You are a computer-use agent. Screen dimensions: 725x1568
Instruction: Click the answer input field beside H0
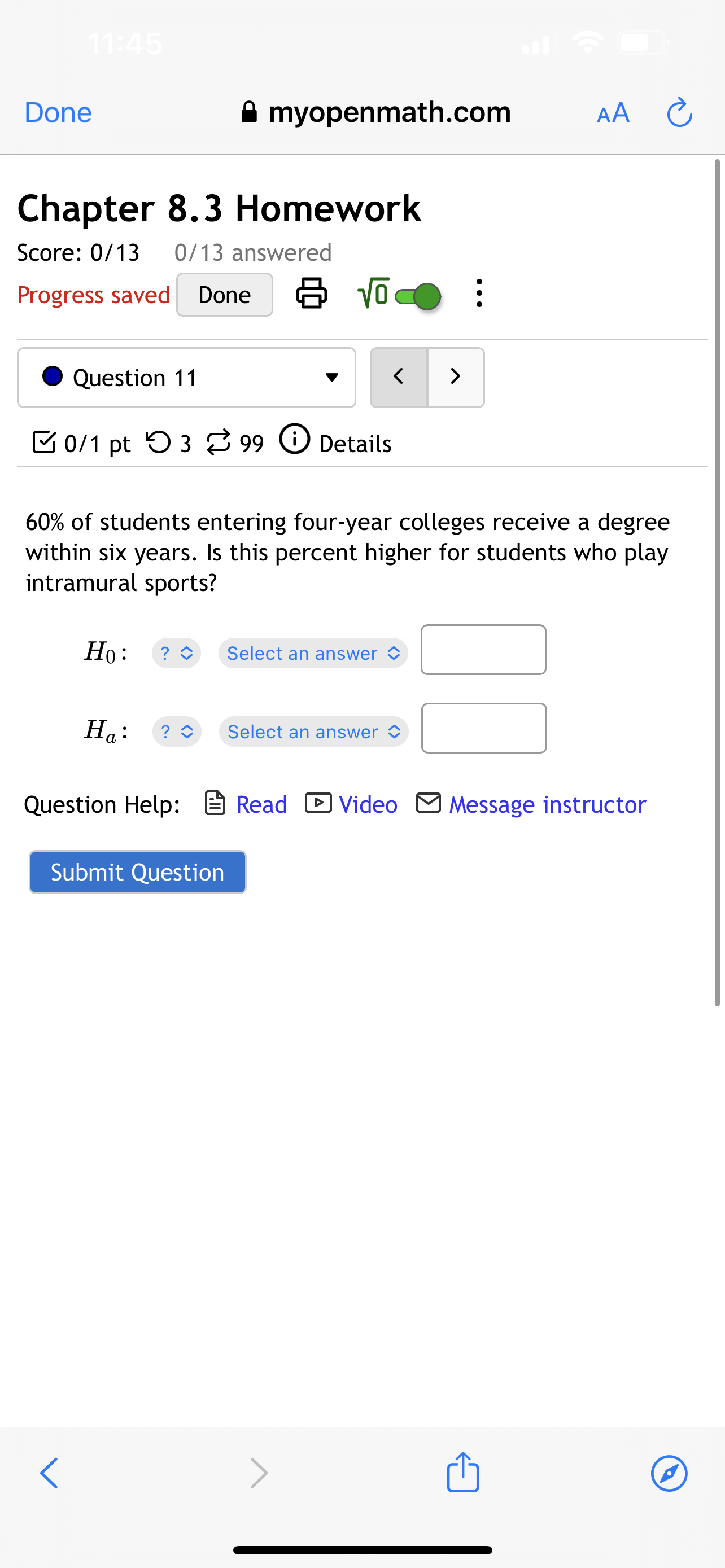pyautogui.click(x=483, y=651)
